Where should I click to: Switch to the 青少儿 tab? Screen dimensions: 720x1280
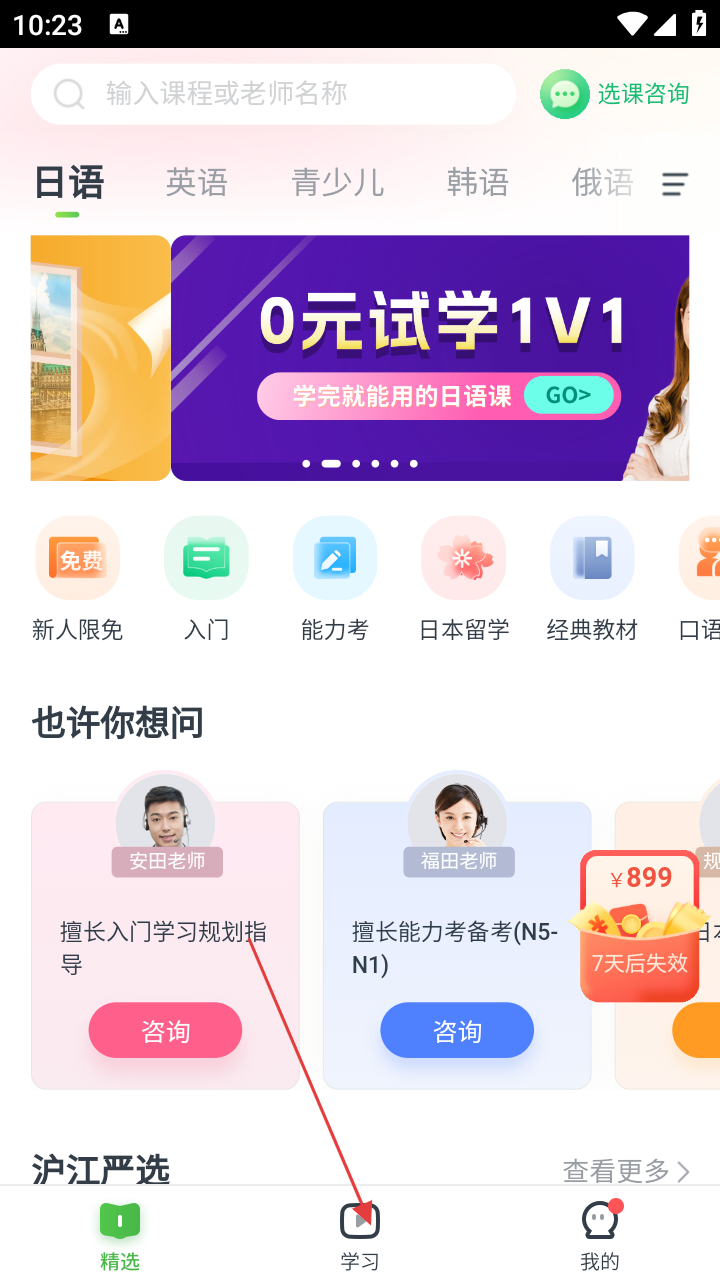[x=337, y=183]
